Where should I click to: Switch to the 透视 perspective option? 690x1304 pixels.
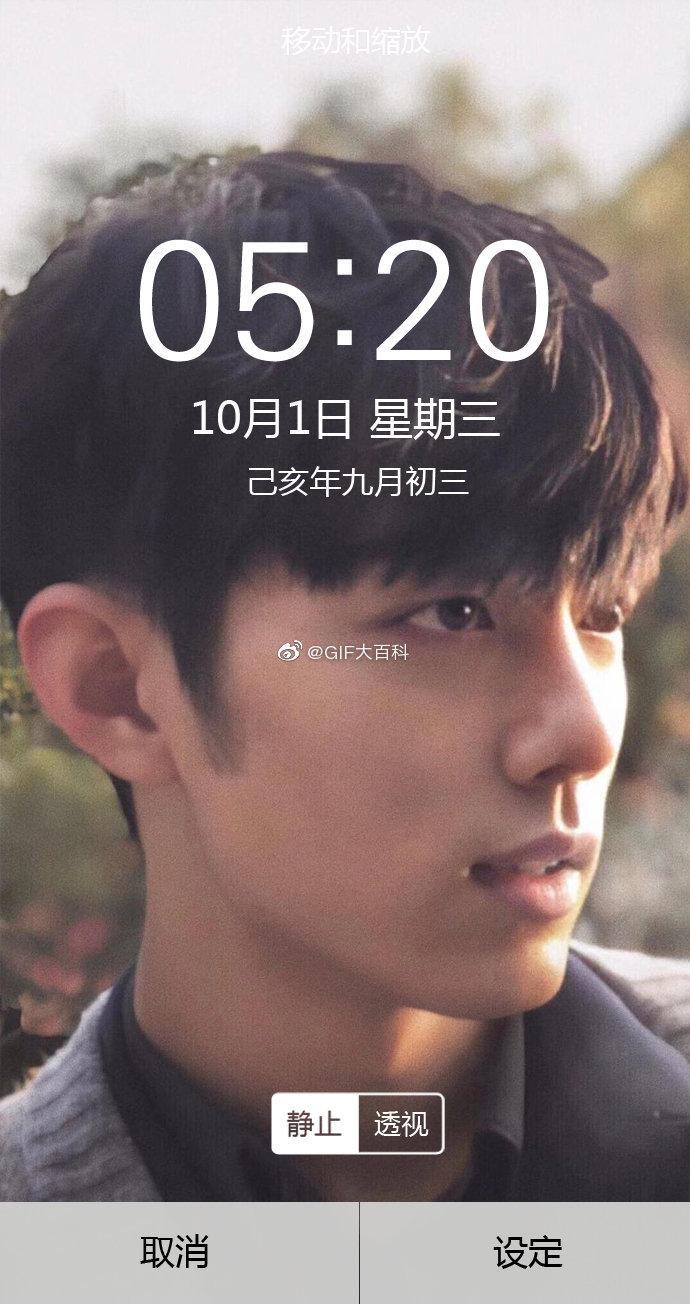coord(401,1124)
